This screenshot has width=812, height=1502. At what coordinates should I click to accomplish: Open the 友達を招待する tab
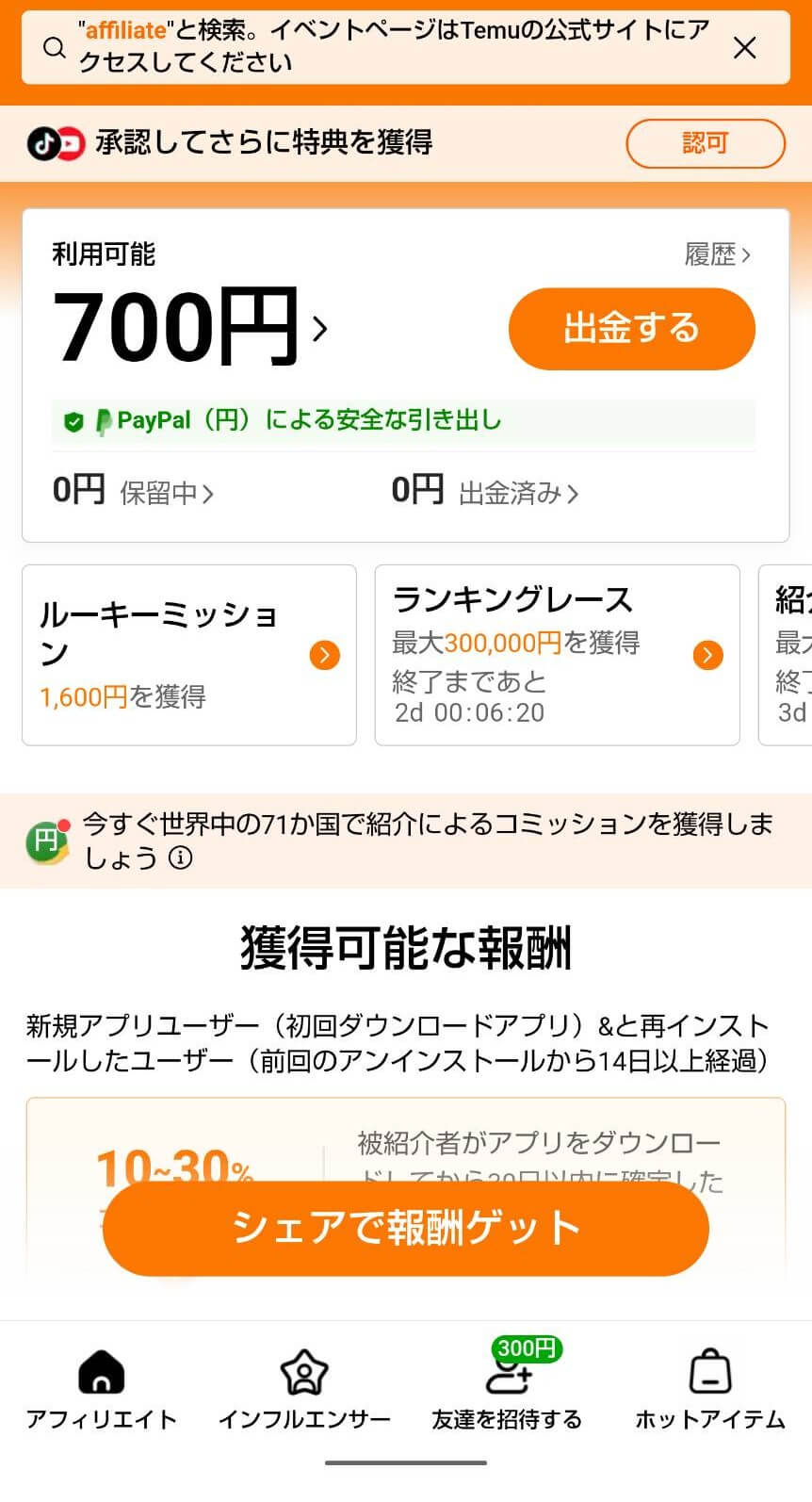tap(508, 1391)
